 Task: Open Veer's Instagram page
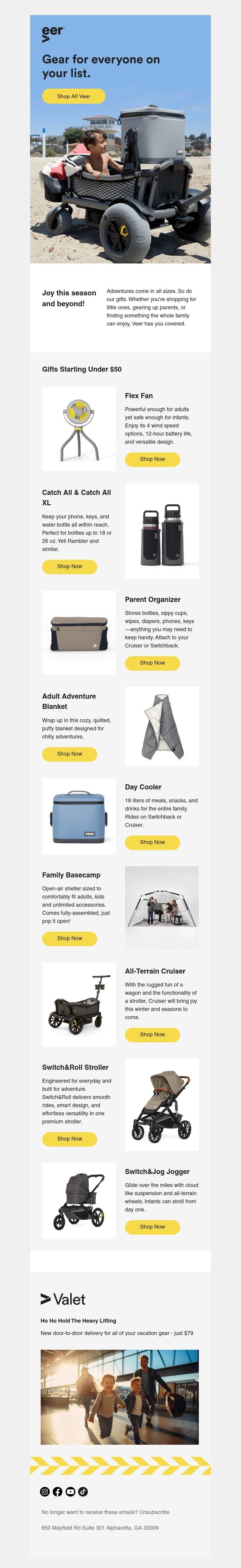[45, 1491]
